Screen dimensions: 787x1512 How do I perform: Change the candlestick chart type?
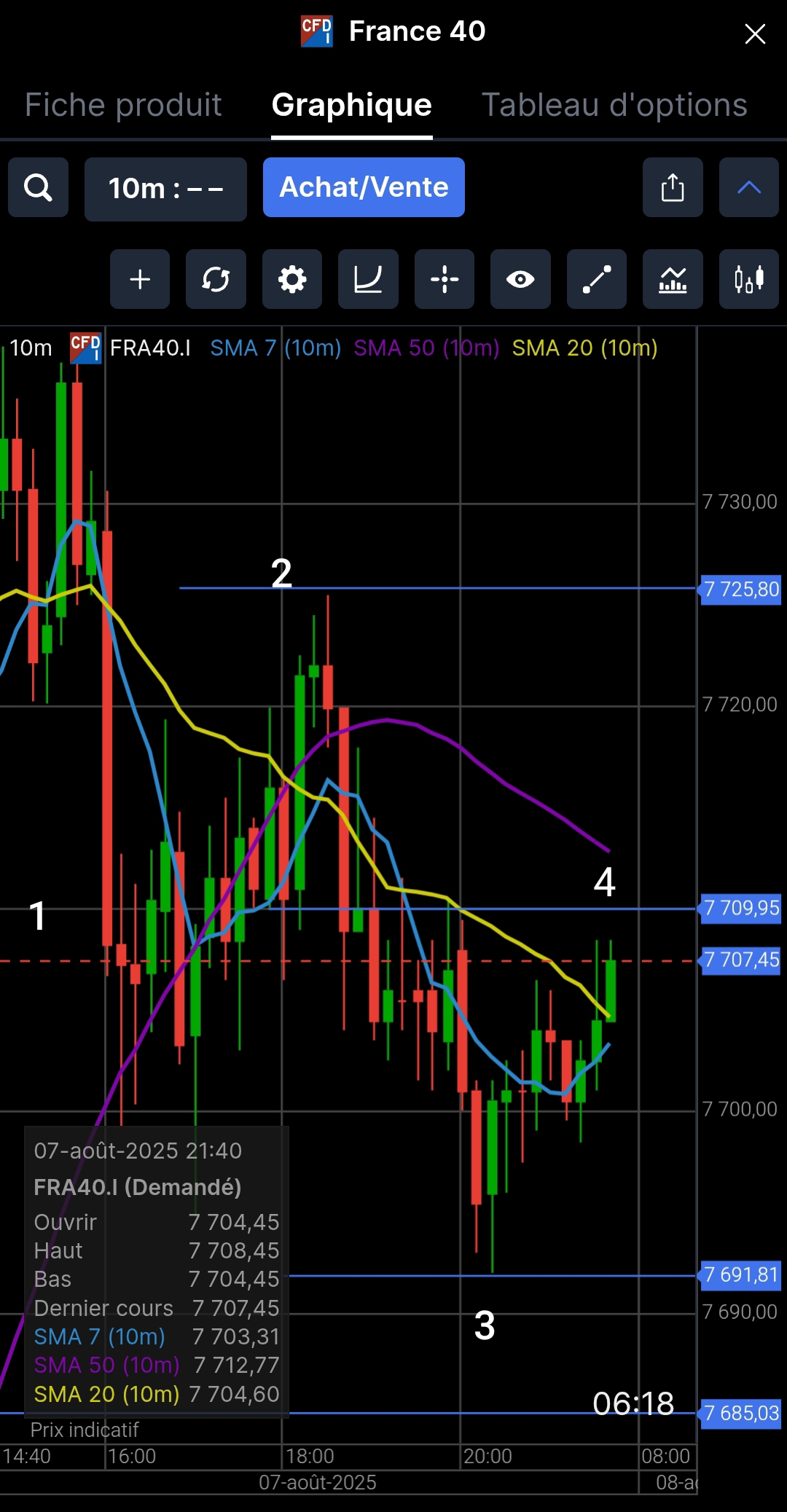748,279
